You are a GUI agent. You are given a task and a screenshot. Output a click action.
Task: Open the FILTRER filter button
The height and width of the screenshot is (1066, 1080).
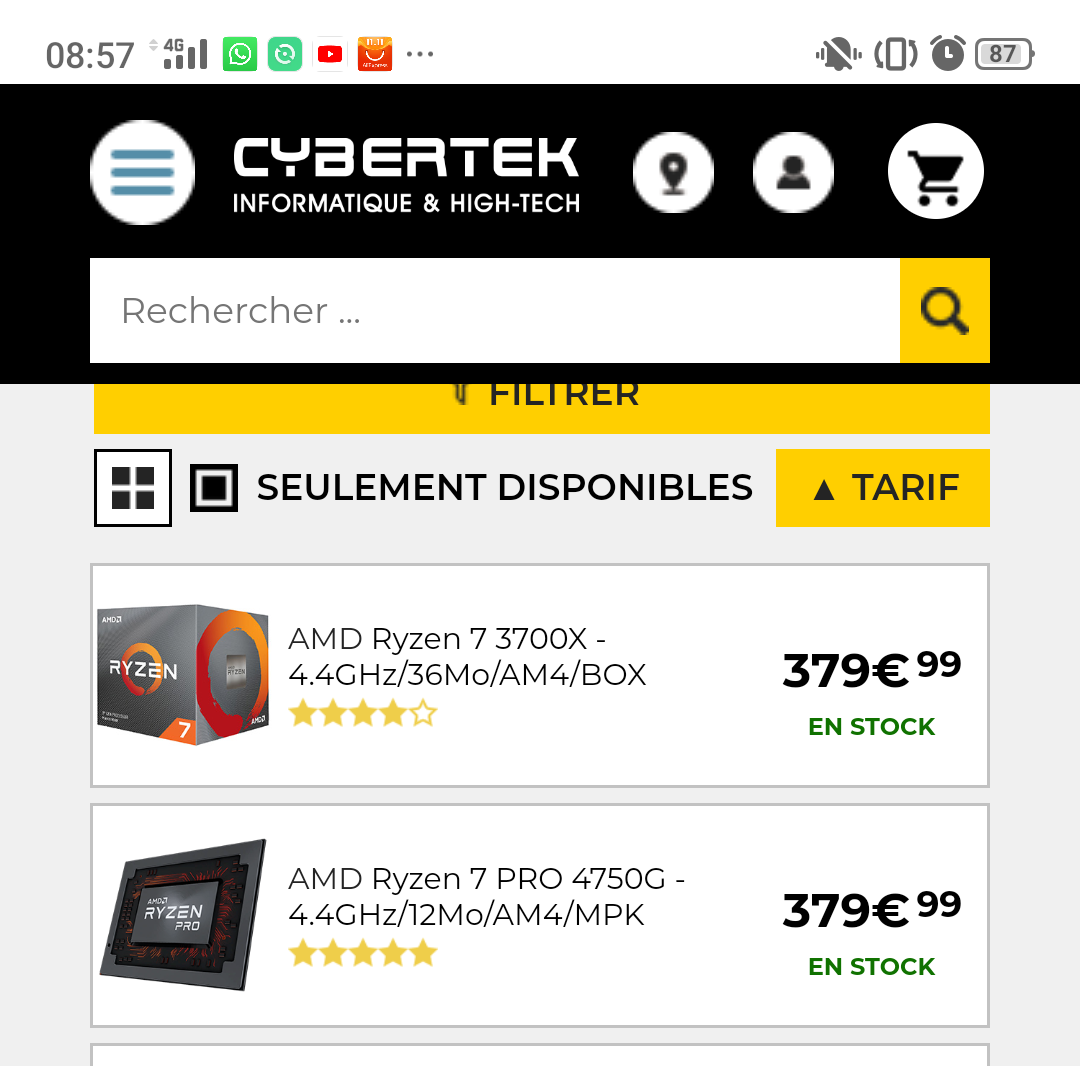point(541,409)
